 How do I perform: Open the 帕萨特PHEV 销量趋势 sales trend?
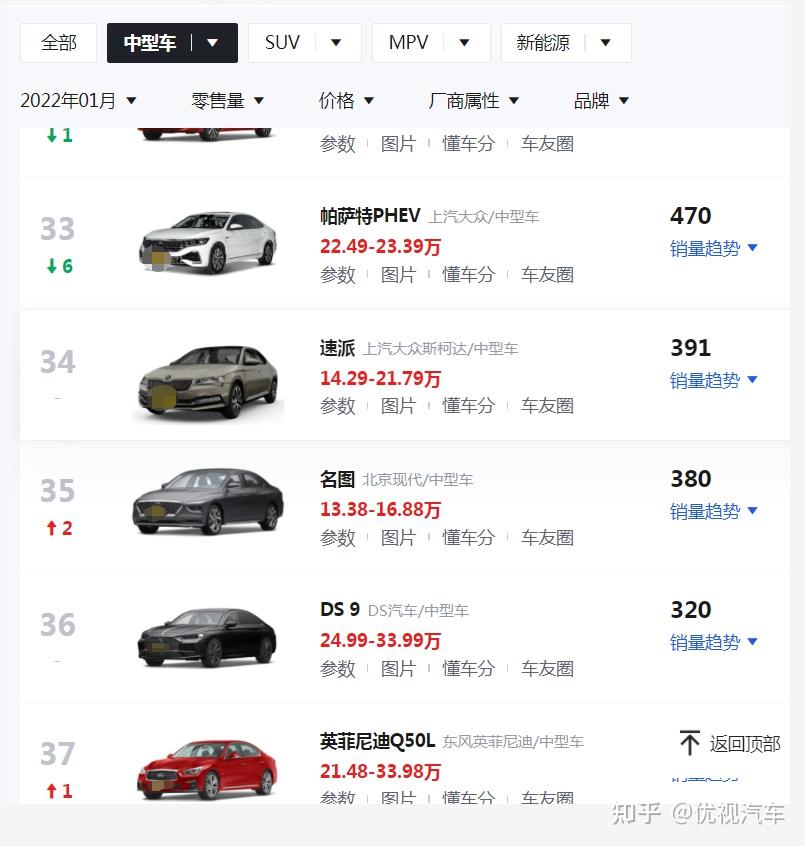coord(705,248)
